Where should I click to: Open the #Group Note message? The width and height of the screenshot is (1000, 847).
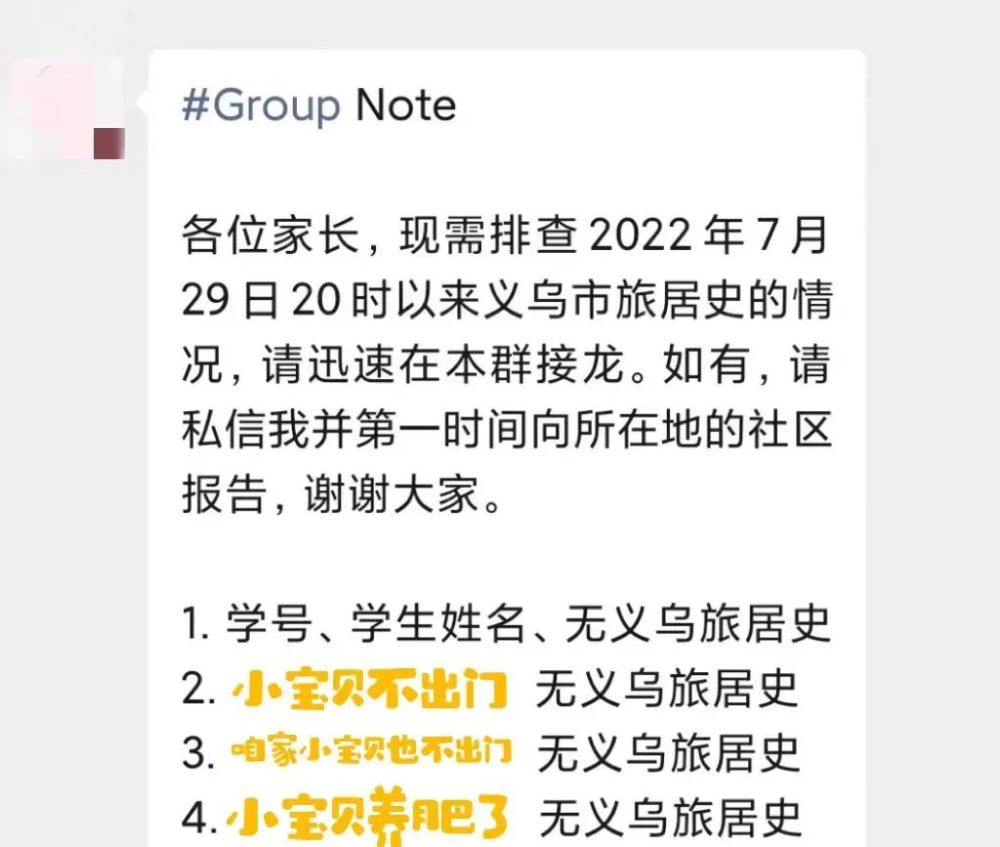coord(319,105)
